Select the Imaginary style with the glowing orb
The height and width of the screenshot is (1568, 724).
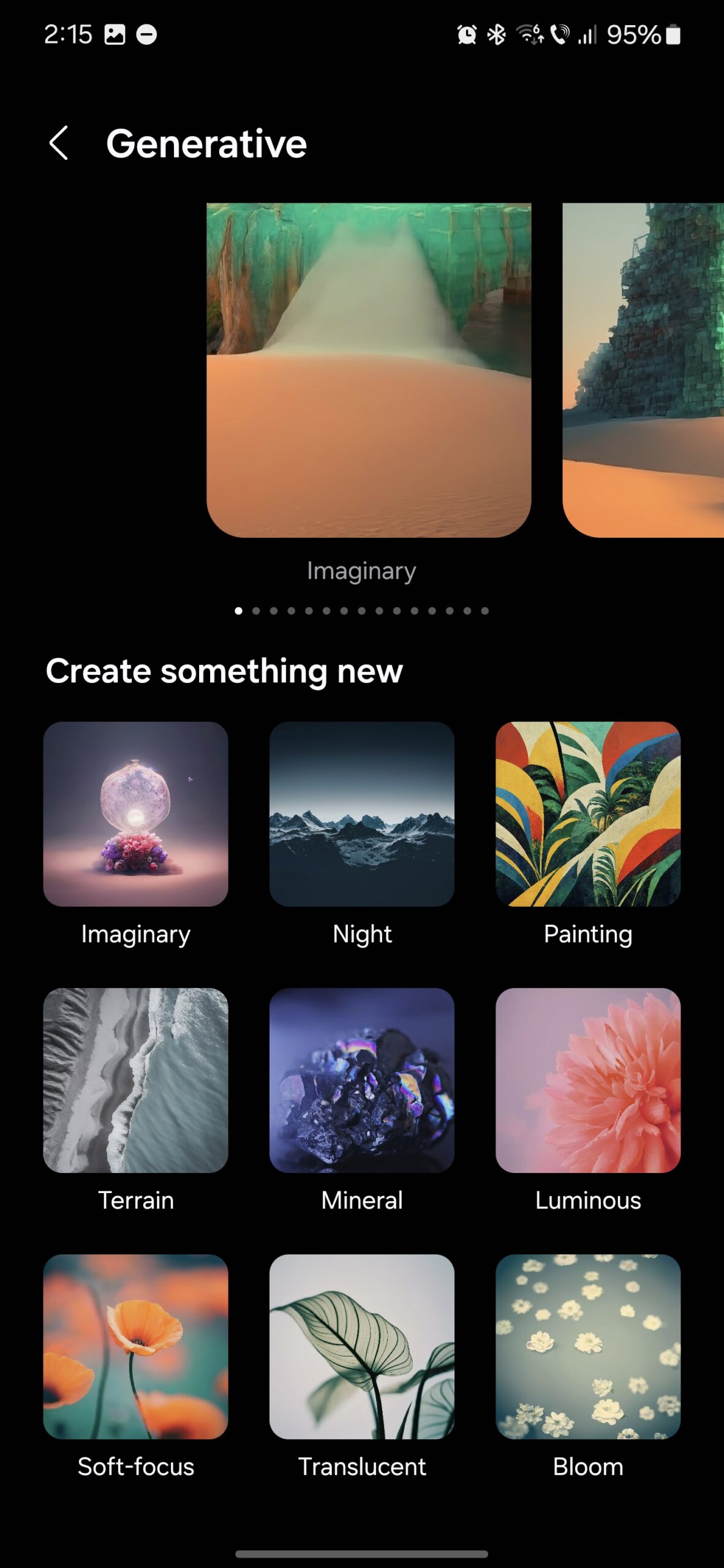tap(135, 813)
